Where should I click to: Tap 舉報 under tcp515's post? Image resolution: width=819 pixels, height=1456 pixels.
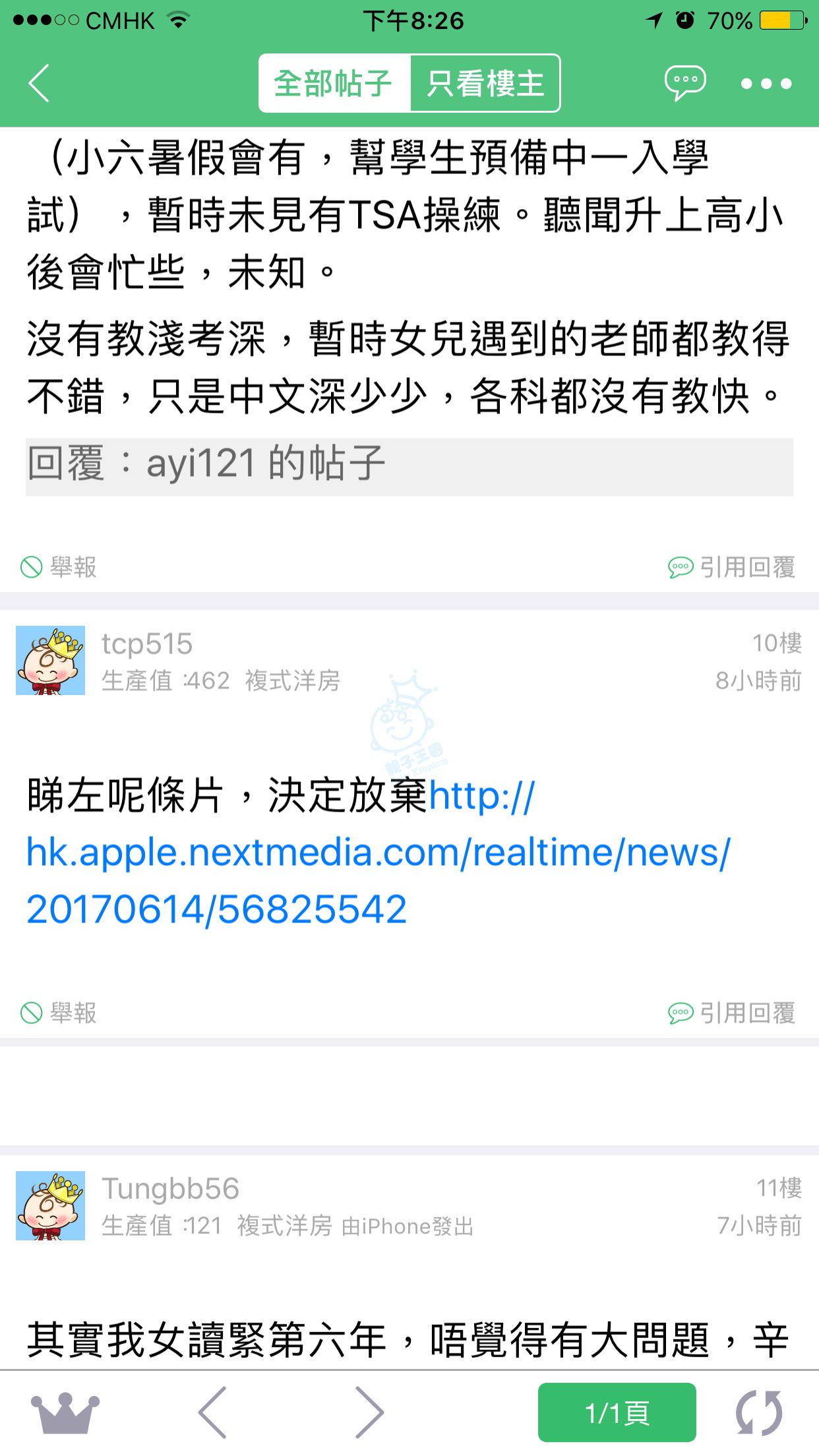59,1013
